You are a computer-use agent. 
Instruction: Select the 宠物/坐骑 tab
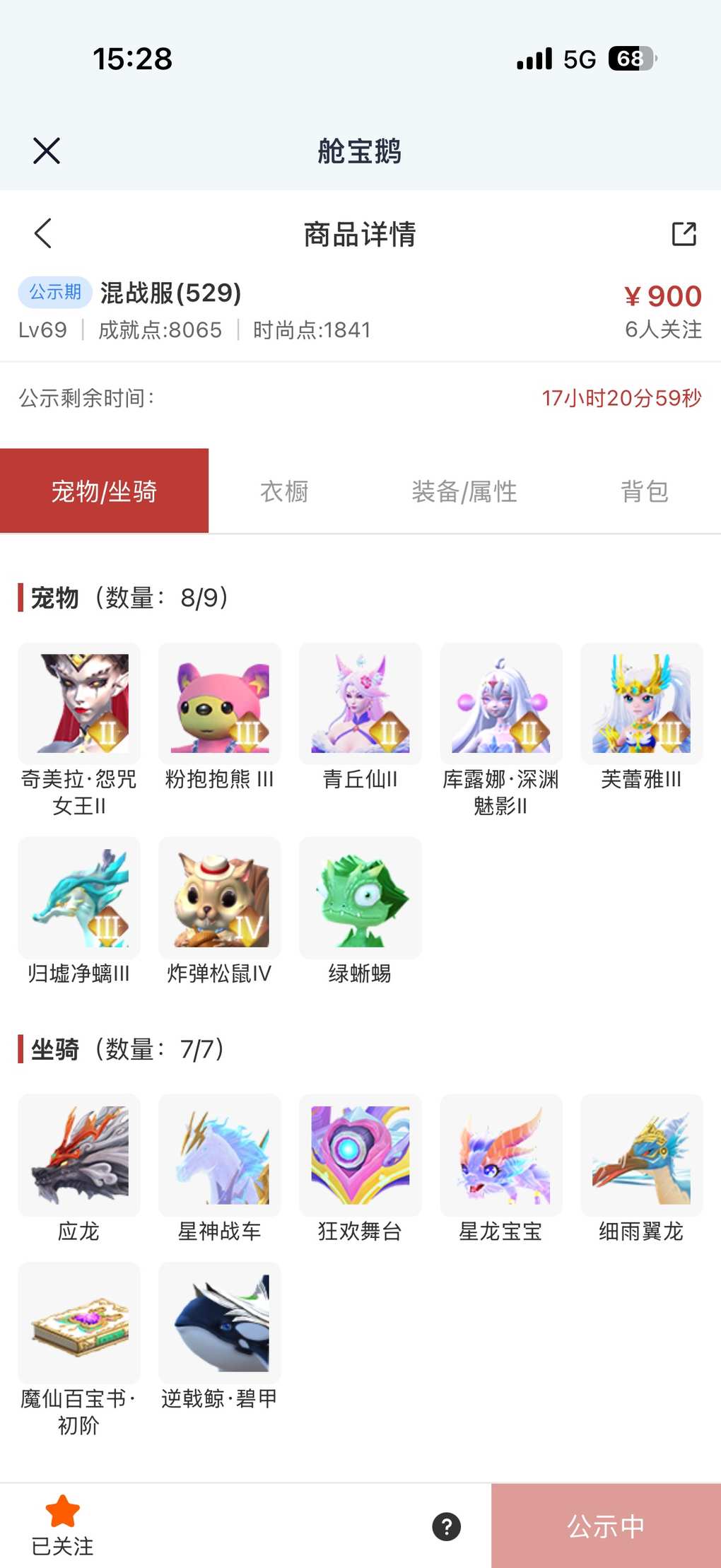(x=104, y=491)
